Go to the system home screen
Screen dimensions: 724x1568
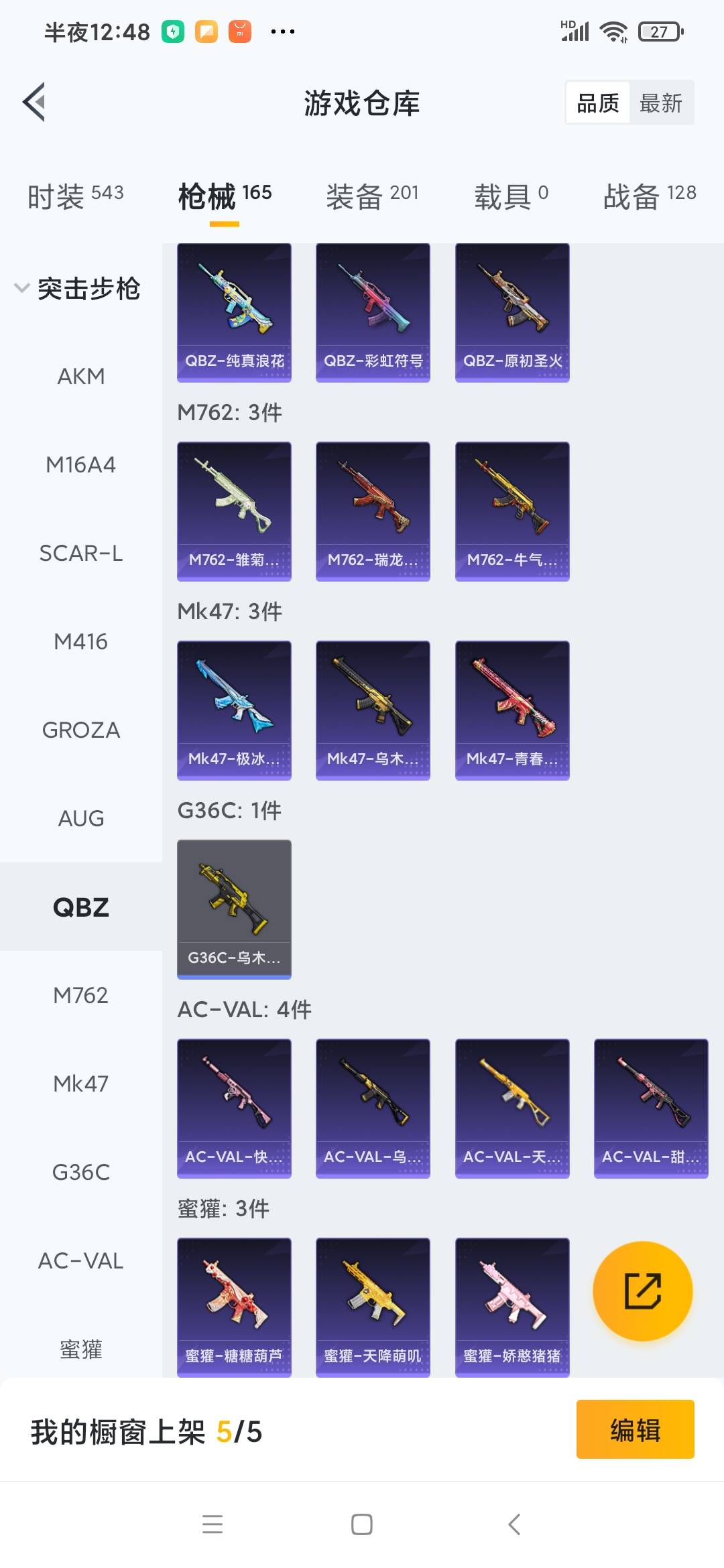click(362, 1524)
